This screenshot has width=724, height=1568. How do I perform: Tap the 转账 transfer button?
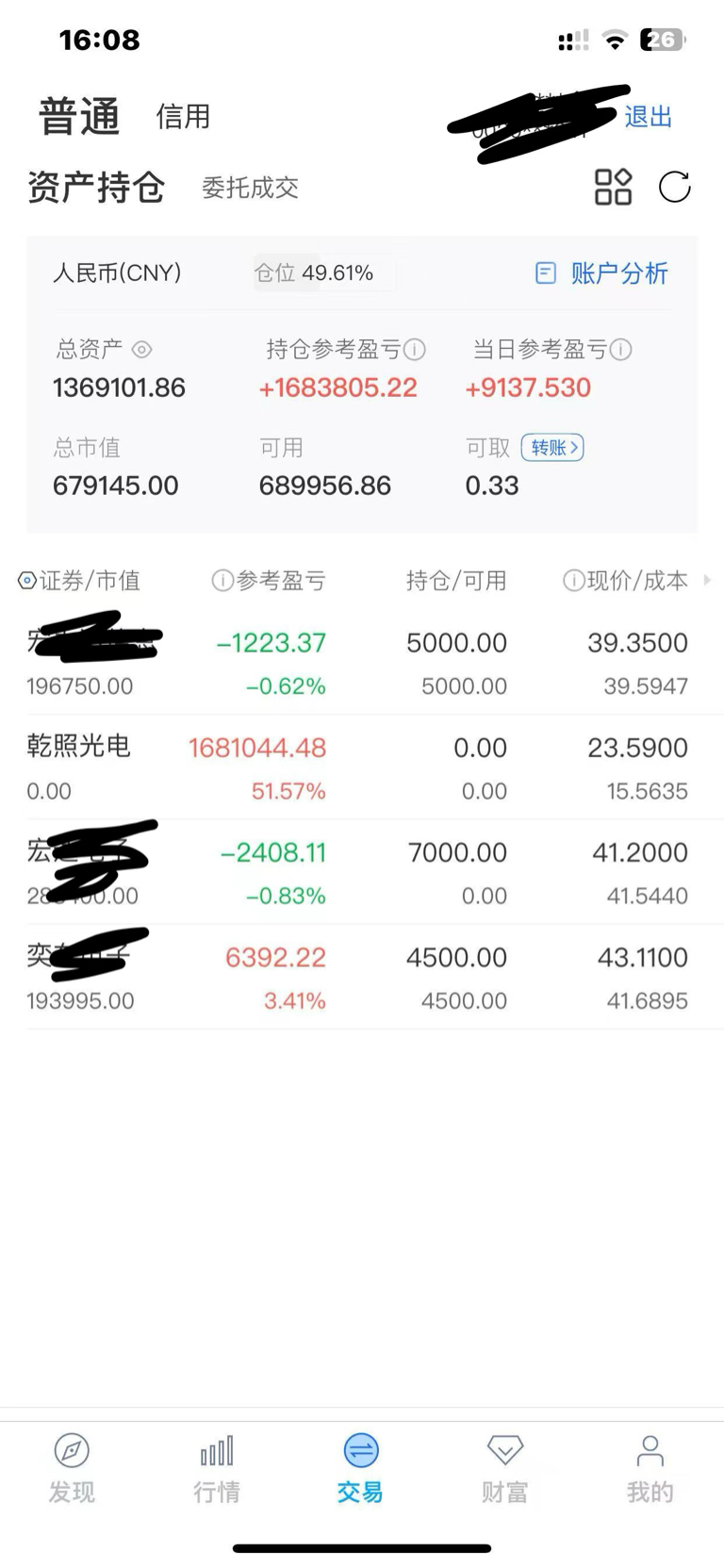tap(552, 448)
